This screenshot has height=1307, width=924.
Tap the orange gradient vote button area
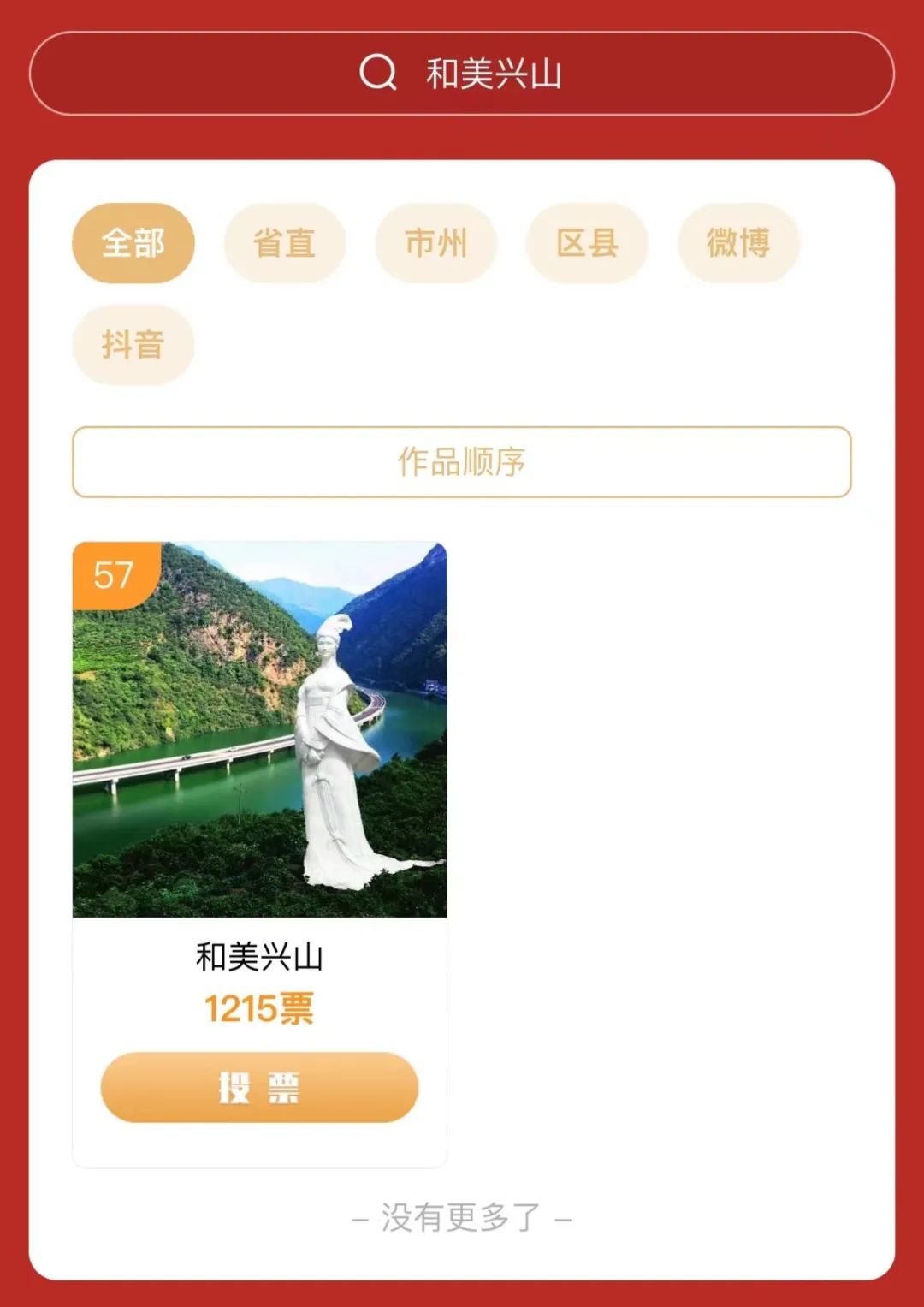pos(258,1086)
